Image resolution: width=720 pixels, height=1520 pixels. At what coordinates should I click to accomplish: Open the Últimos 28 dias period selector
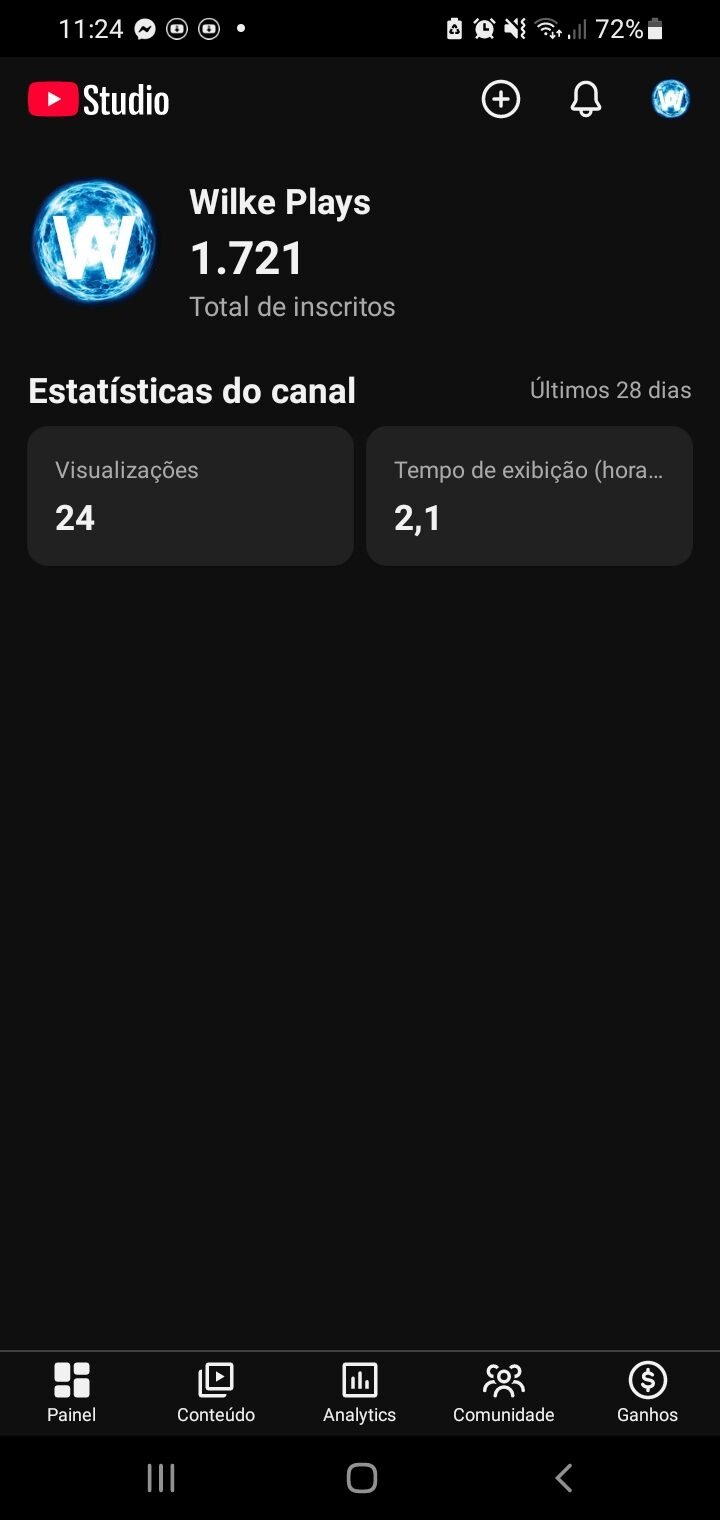coord(610,390)
